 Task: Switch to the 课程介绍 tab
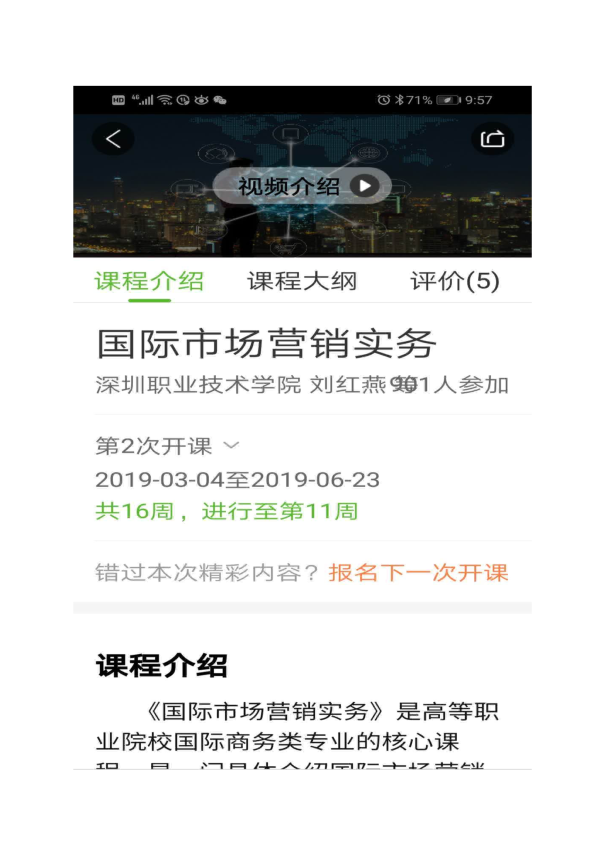click(x=149, y=281)
